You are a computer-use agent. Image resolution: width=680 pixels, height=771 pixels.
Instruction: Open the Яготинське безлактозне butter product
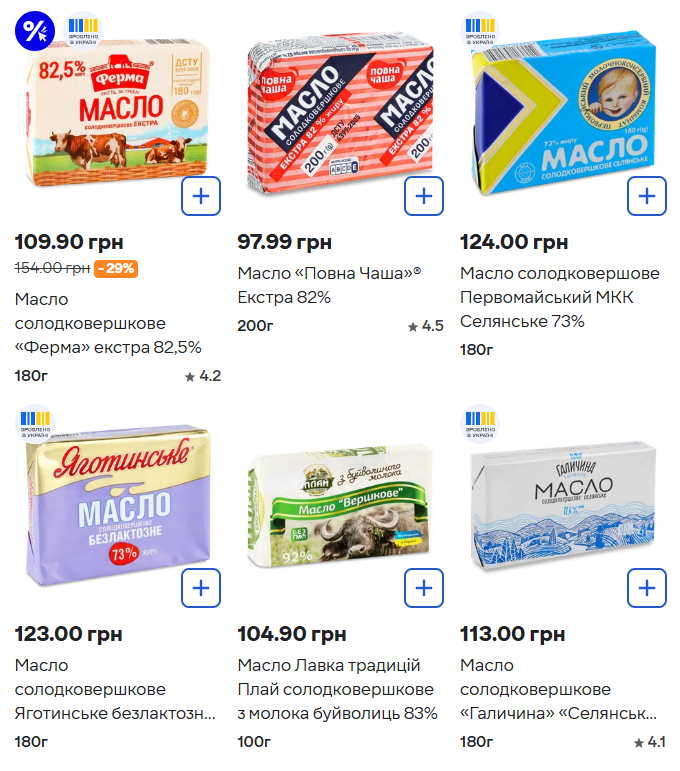pos(115,689)
